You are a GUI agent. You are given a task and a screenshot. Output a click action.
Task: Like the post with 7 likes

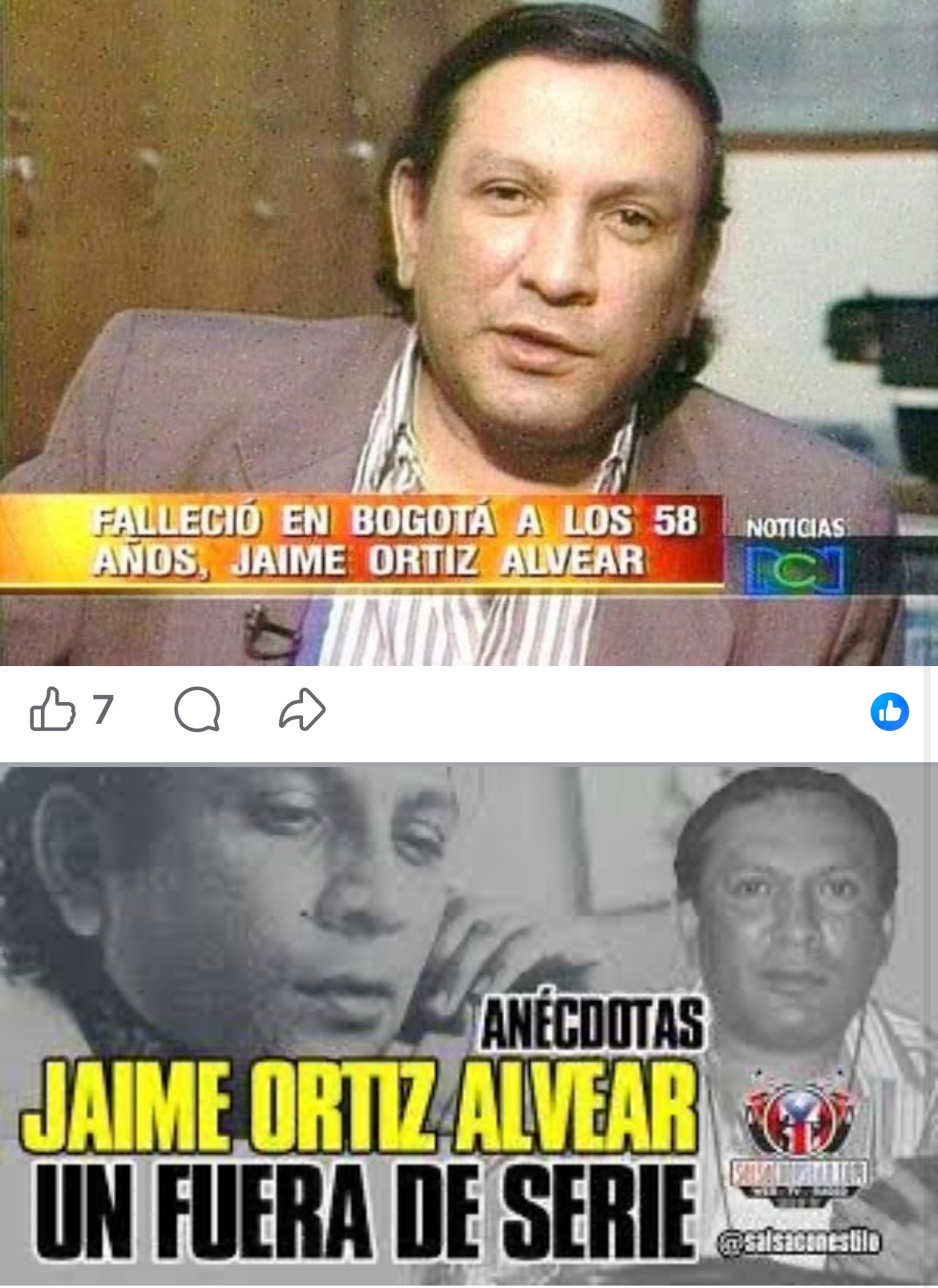[x=52, y=710]
